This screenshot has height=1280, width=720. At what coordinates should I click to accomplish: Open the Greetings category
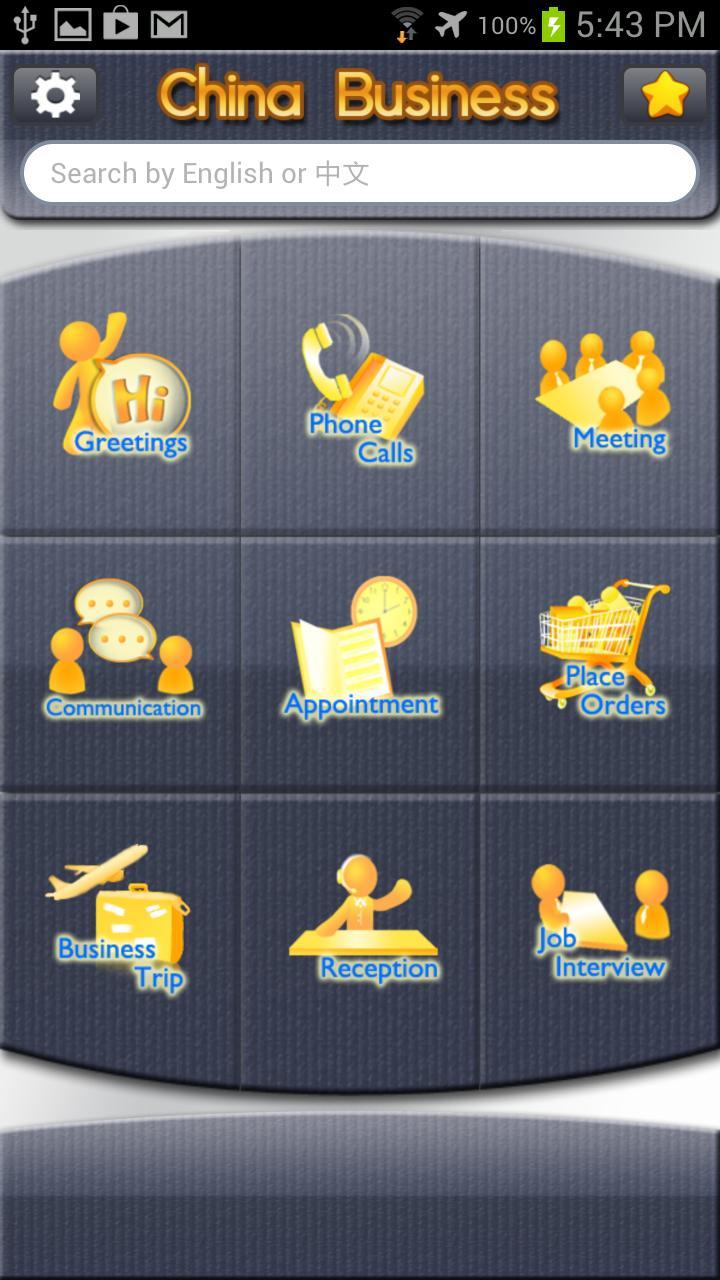122,388
